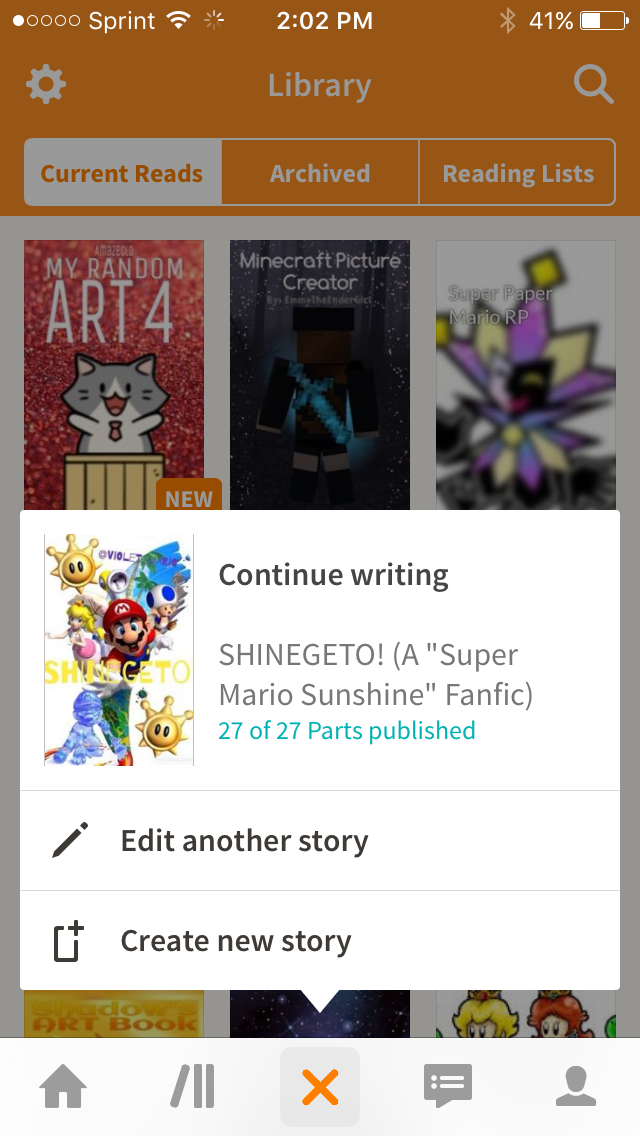Open the library search
The image size is (640, 1136).
pyautogui.click(x=593, y=85)
